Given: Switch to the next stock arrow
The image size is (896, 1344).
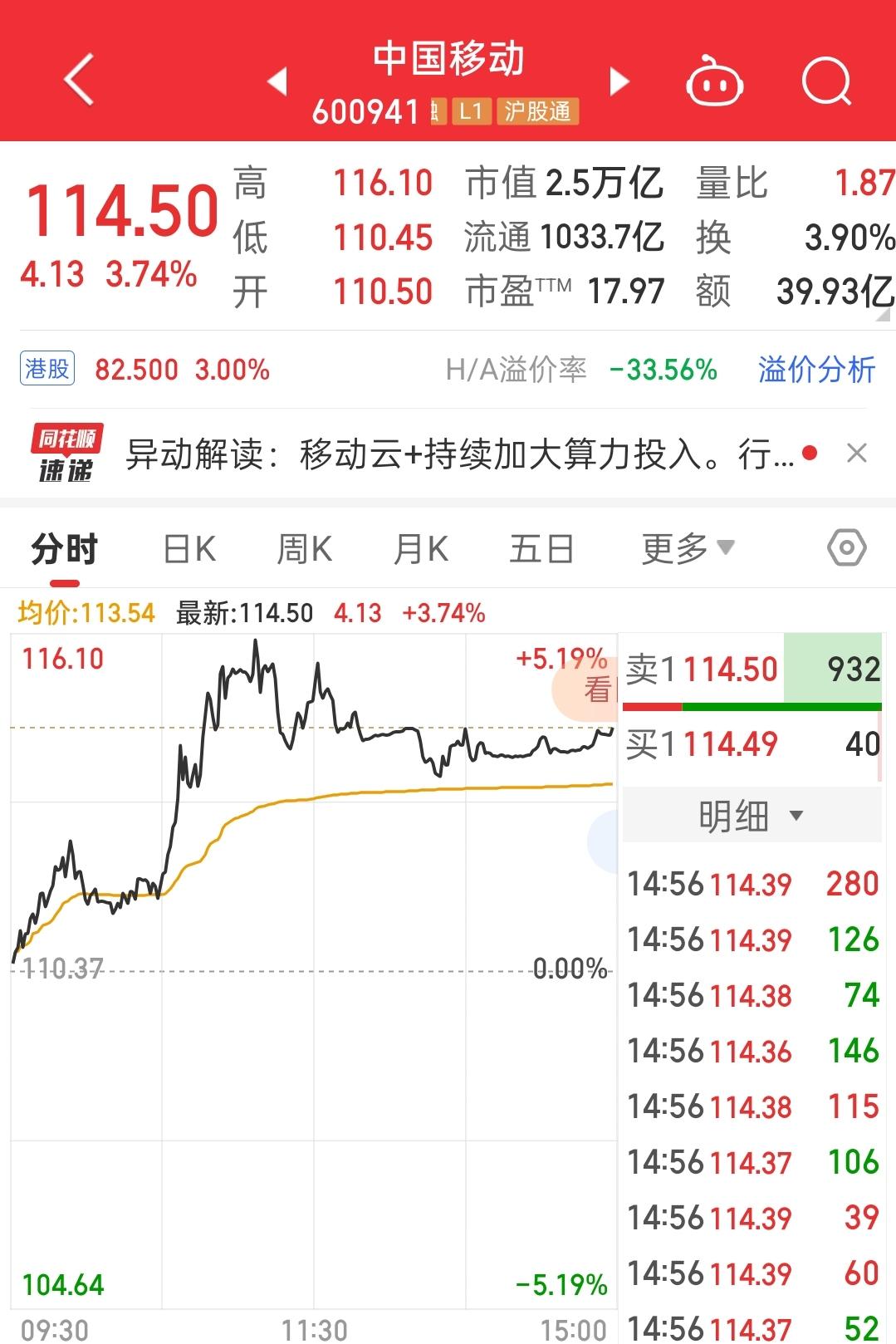Looking at the screenshot, I should 619,81.
